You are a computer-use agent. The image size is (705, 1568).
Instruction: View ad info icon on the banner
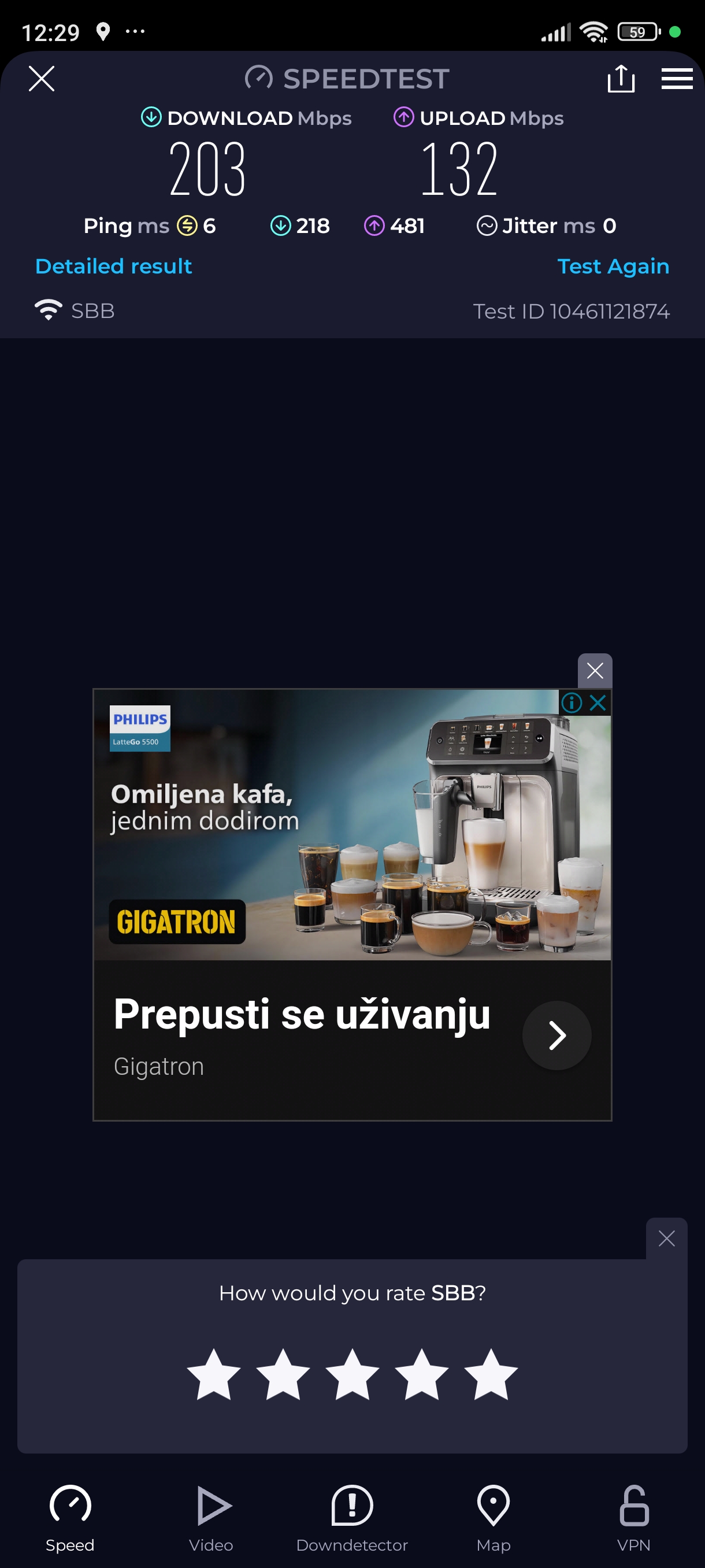(571, 703)
